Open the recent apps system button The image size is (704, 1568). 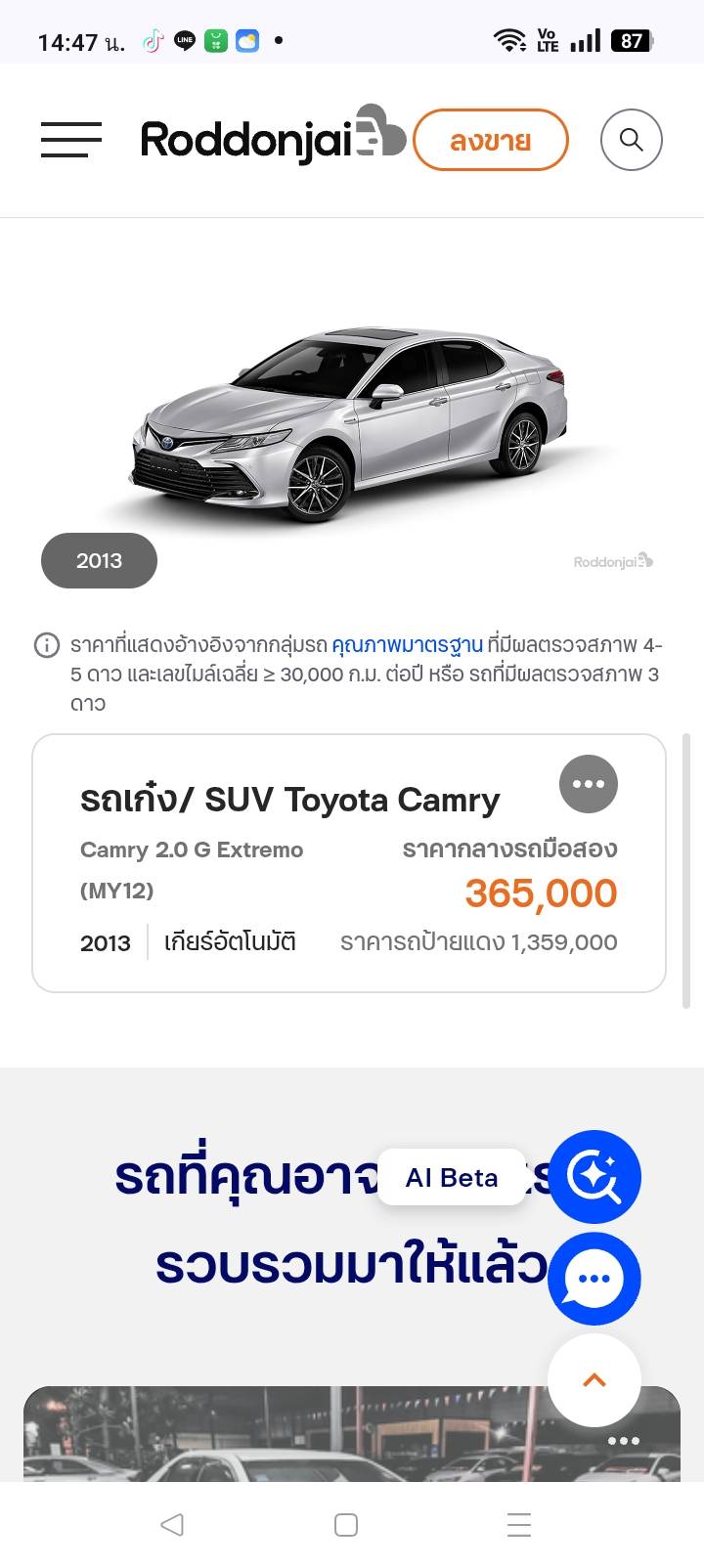coord(519,1524)
